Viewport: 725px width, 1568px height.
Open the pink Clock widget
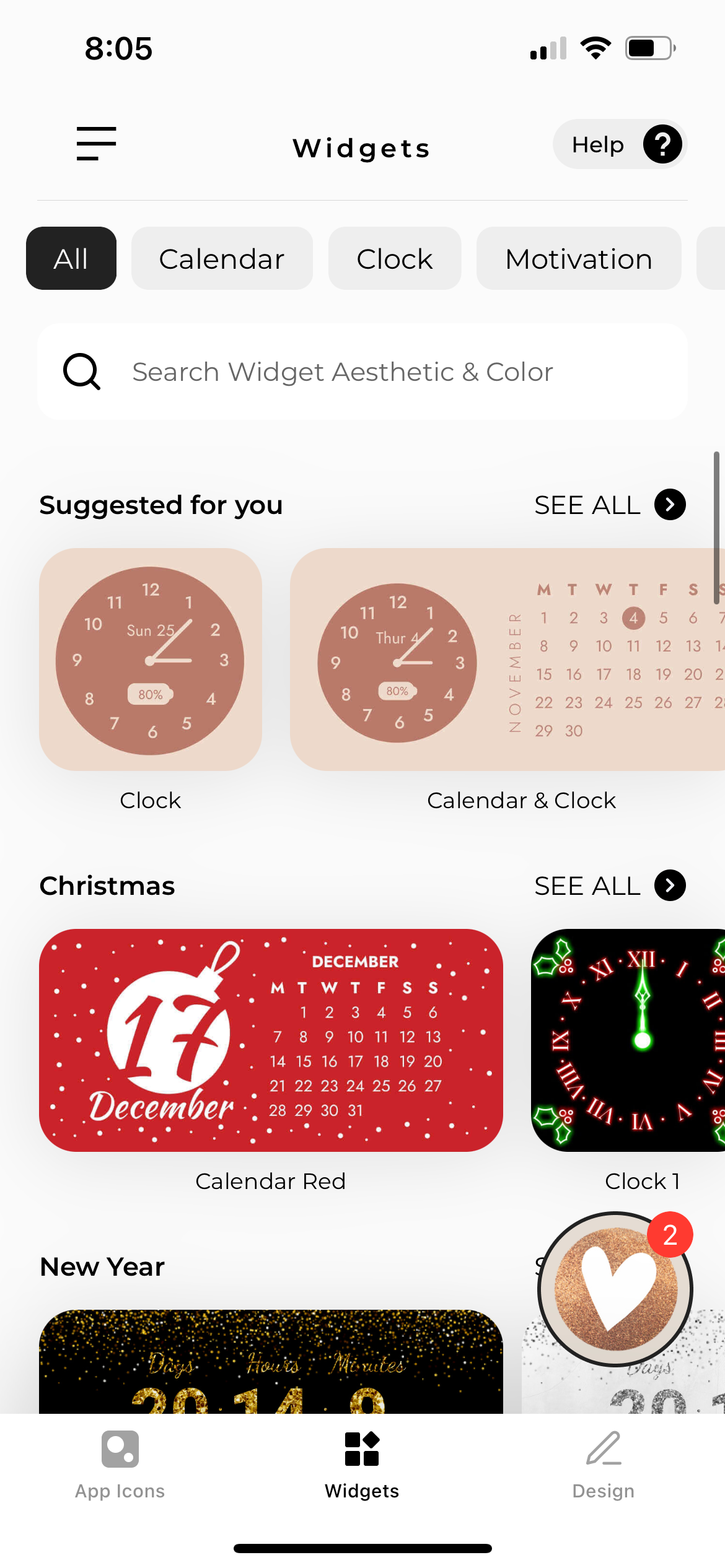(151, 660)
